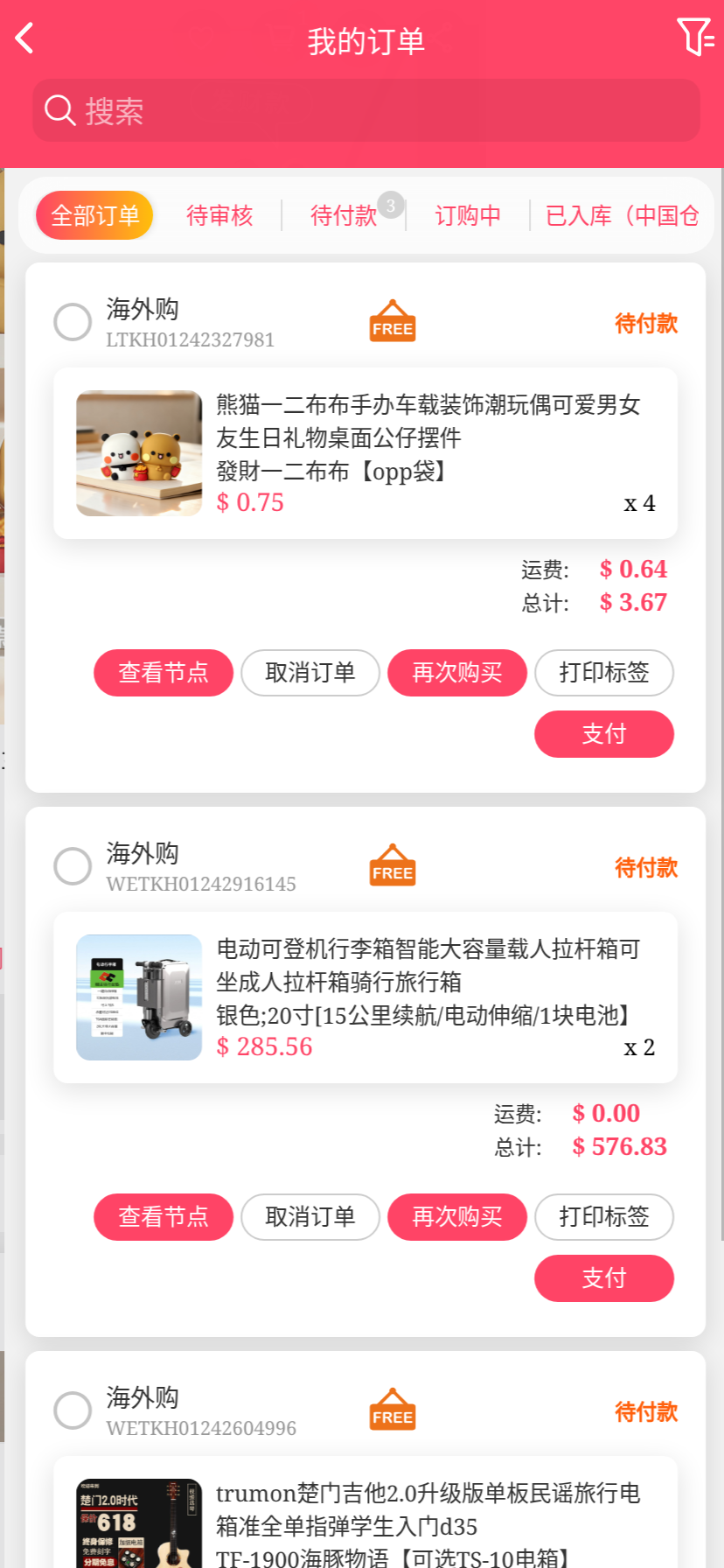Open the order filter icon
The width and height of the screenshot is (724, 1568).
click(x=695, y=38)
